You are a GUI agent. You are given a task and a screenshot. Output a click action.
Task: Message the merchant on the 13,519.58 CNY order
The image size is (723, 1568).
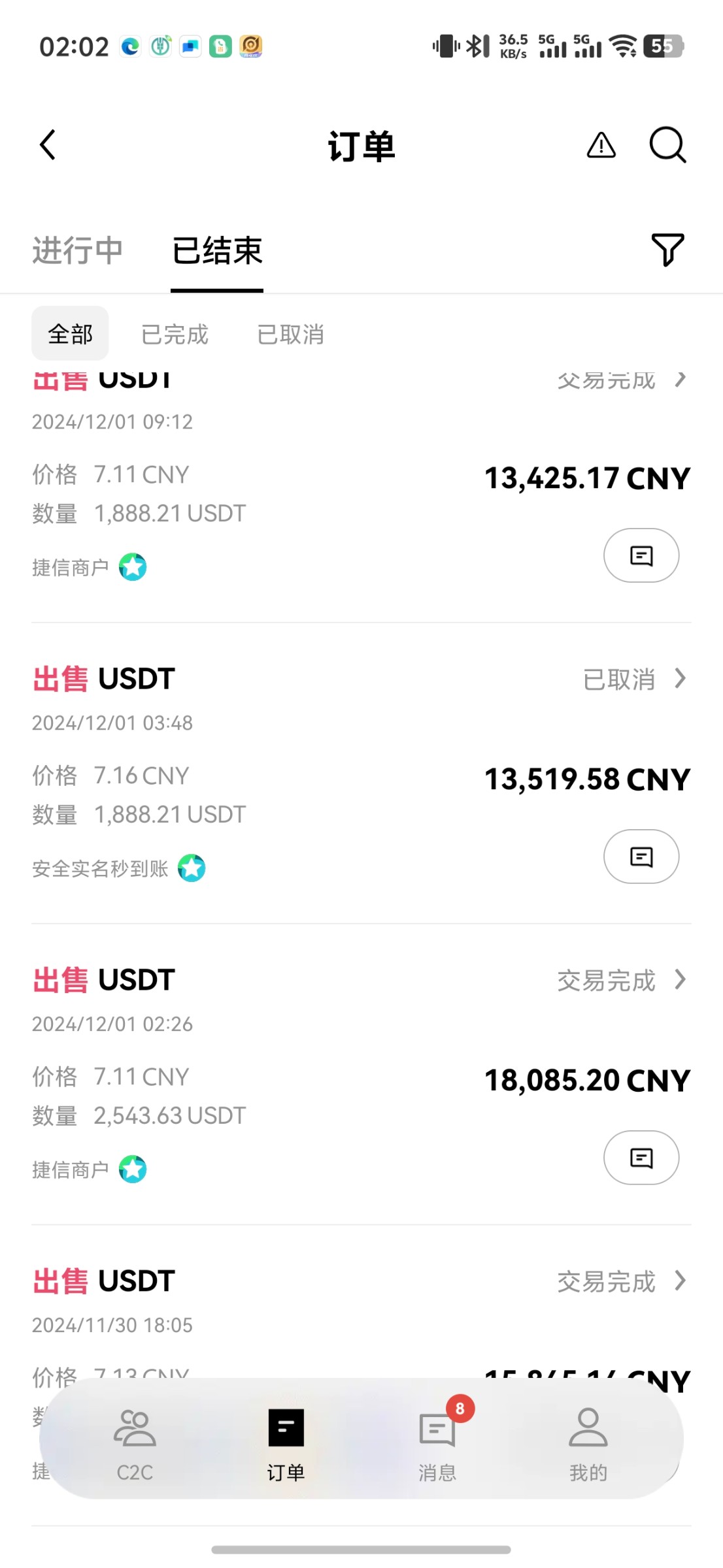point(641,857)
